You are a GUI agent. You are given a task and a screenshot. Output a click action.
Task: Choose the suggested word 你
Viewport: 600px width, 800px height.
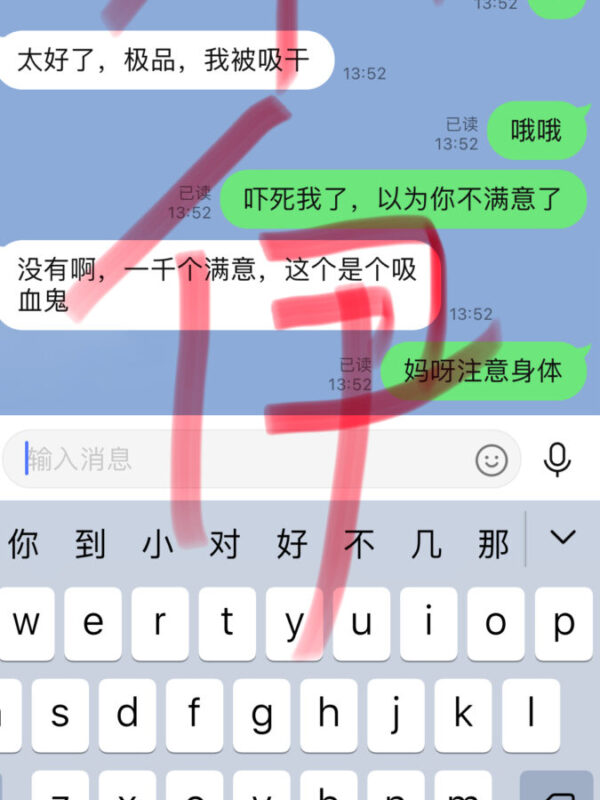point(23,544)
